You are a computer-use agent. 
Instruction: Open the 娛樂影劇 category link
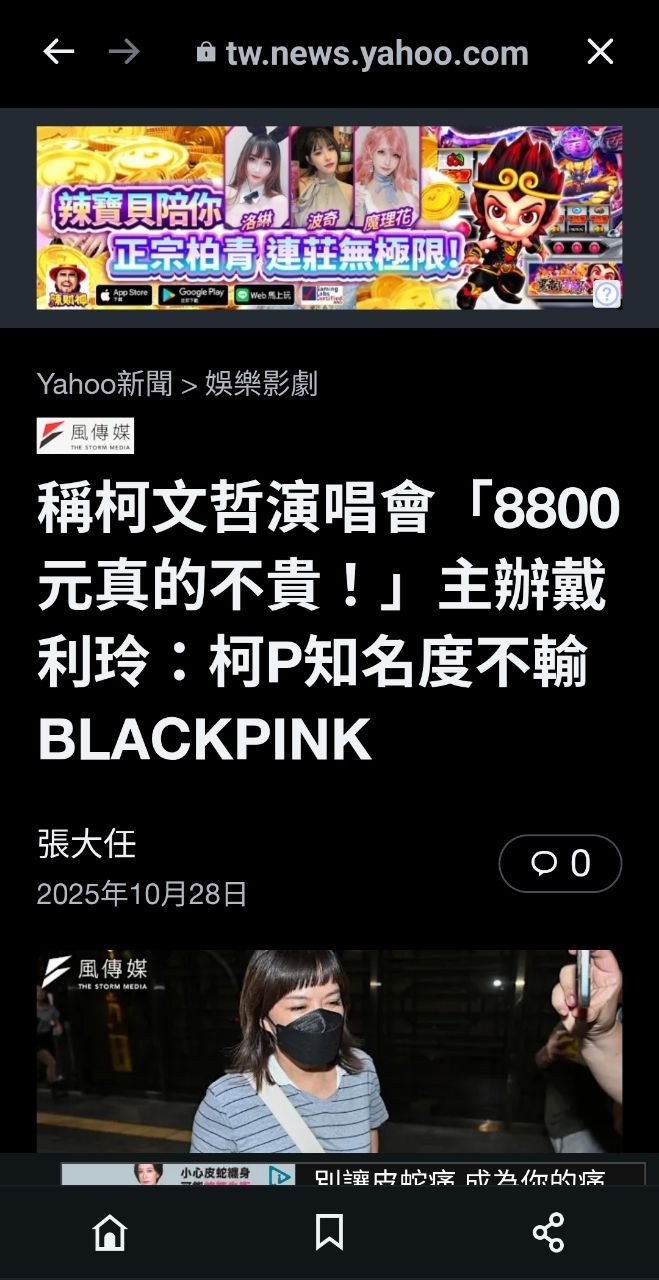click(x=261, y=383)
